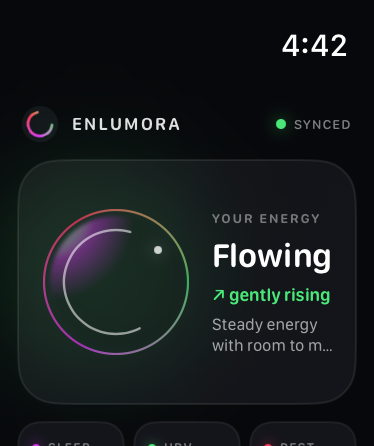The image size is (374, 446).
Task: Open the HRV metric card
Action: pyautogui.click(x=187, y=434)
